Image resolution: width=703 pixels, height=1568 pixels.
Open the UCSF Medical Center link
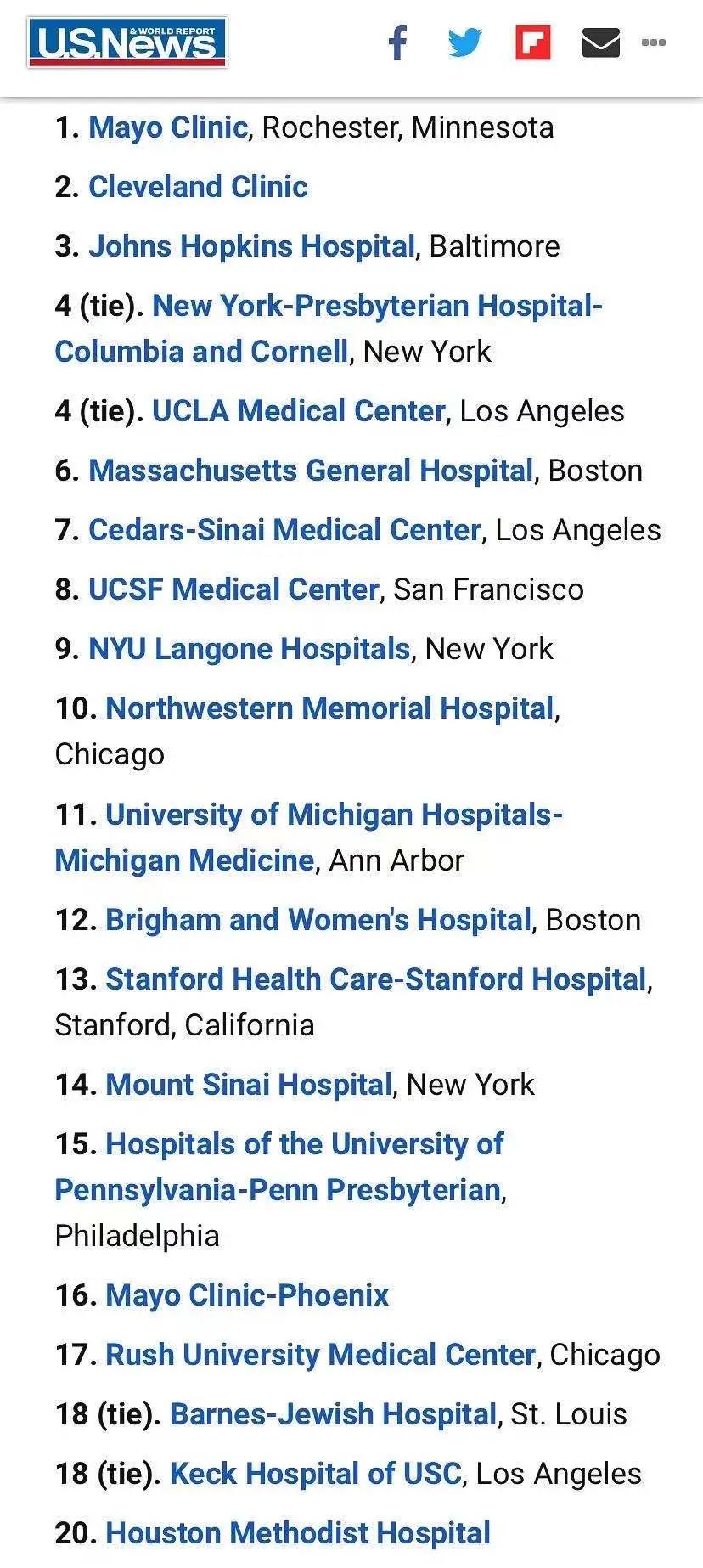point(233,589)
